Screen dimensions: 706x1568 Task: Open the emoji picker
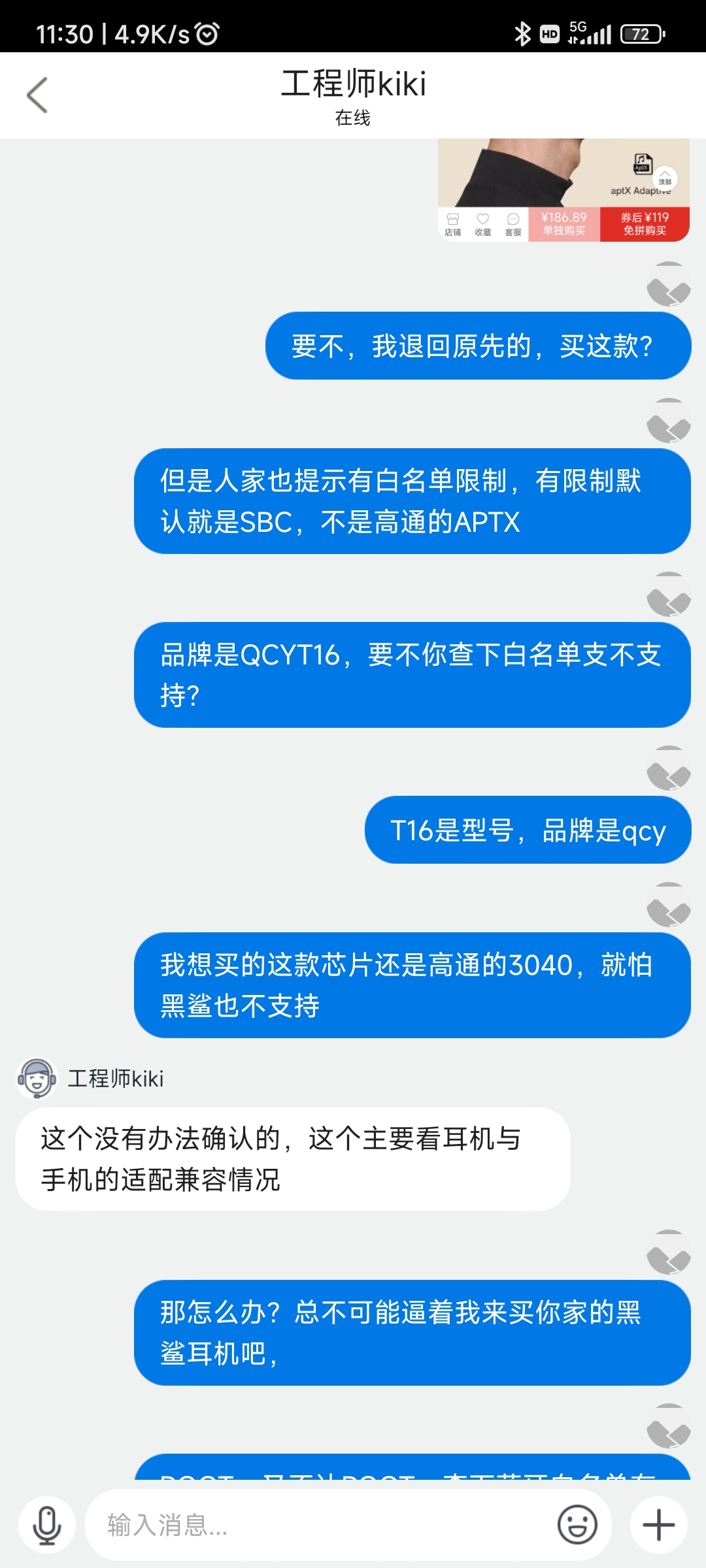pos(577,1526)
